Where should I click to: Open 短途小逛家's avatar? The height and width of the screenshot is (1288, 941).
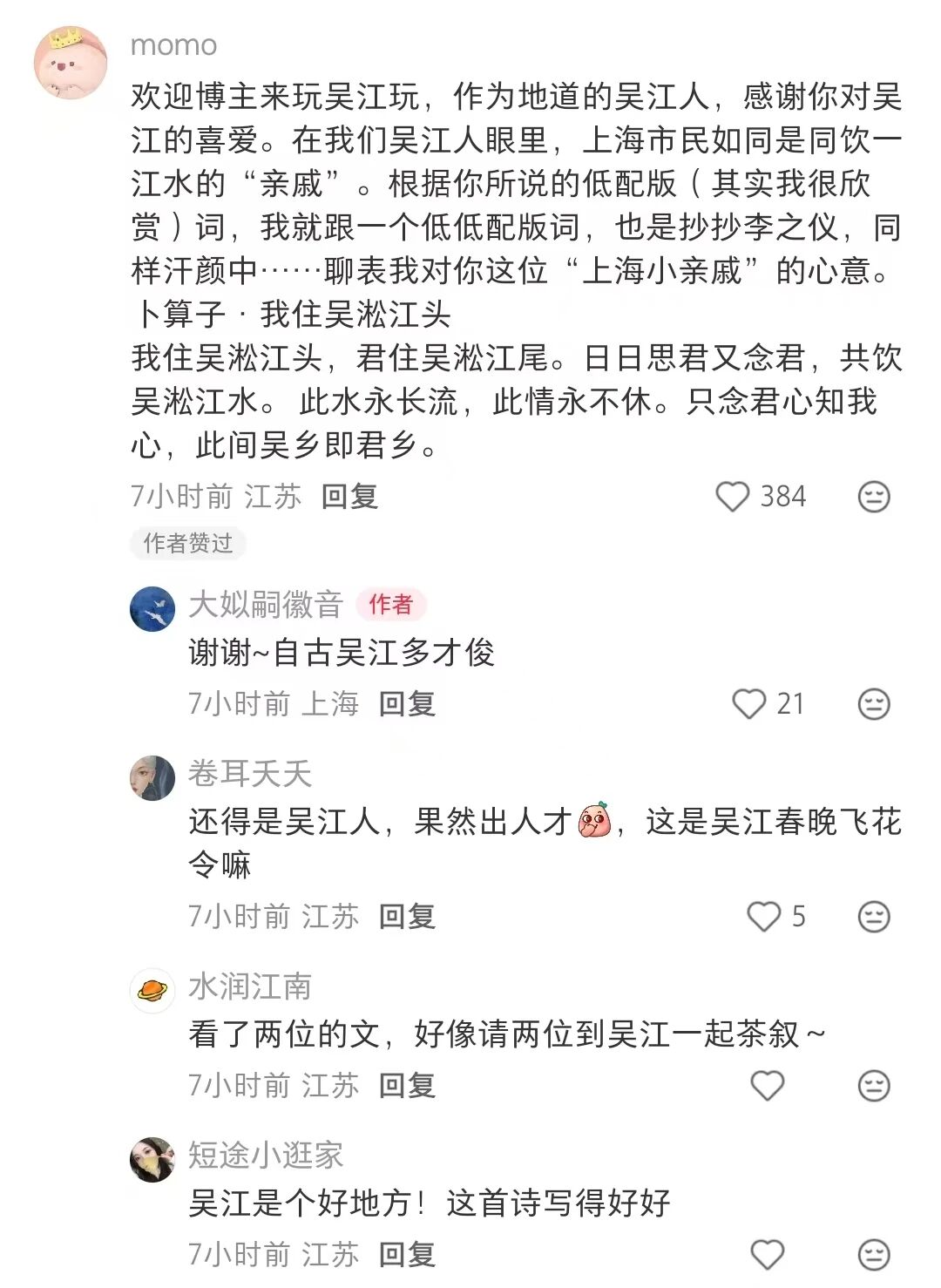point(152,1159)
